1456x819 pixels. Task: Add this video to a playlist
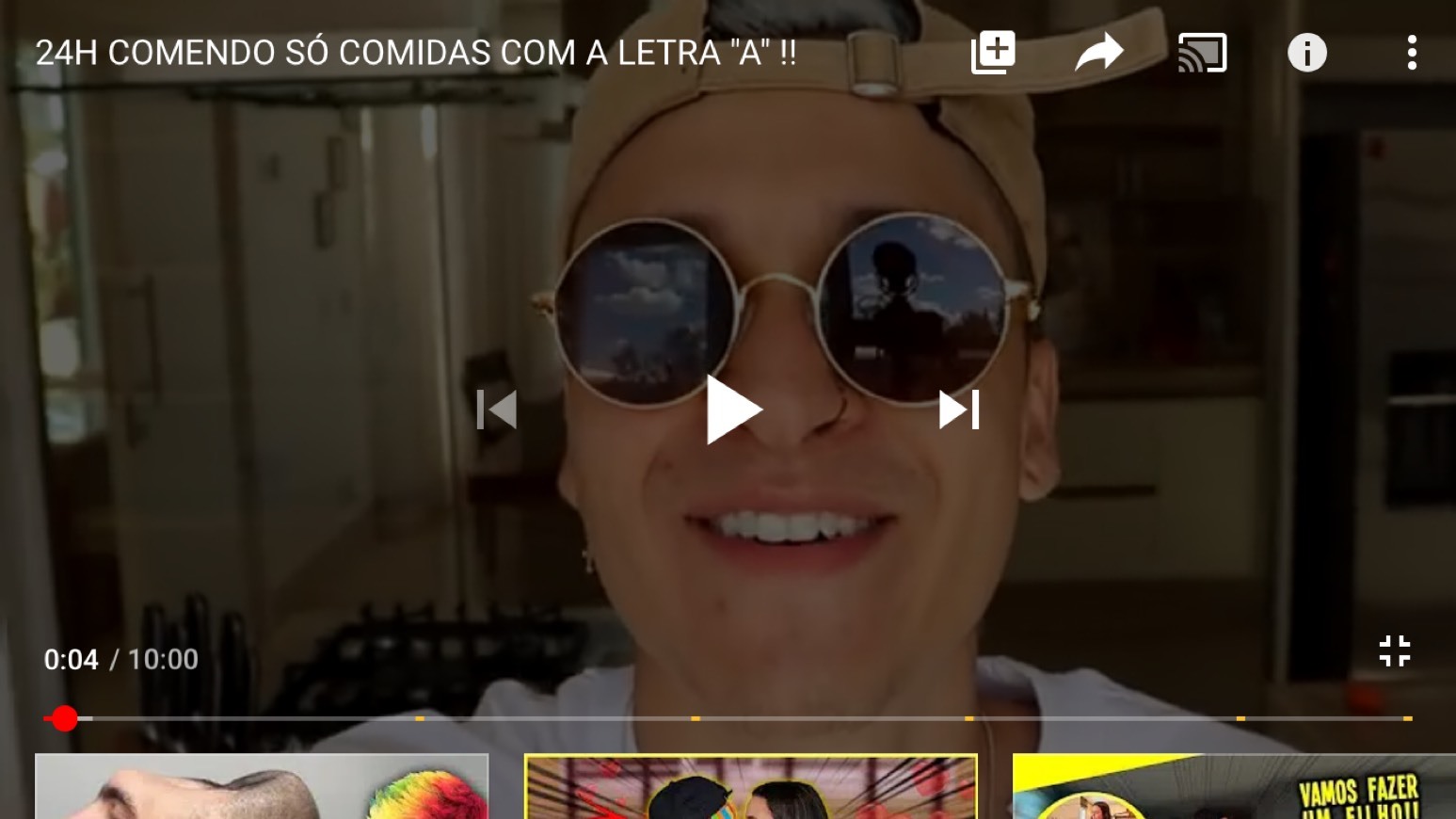(993, 53)
